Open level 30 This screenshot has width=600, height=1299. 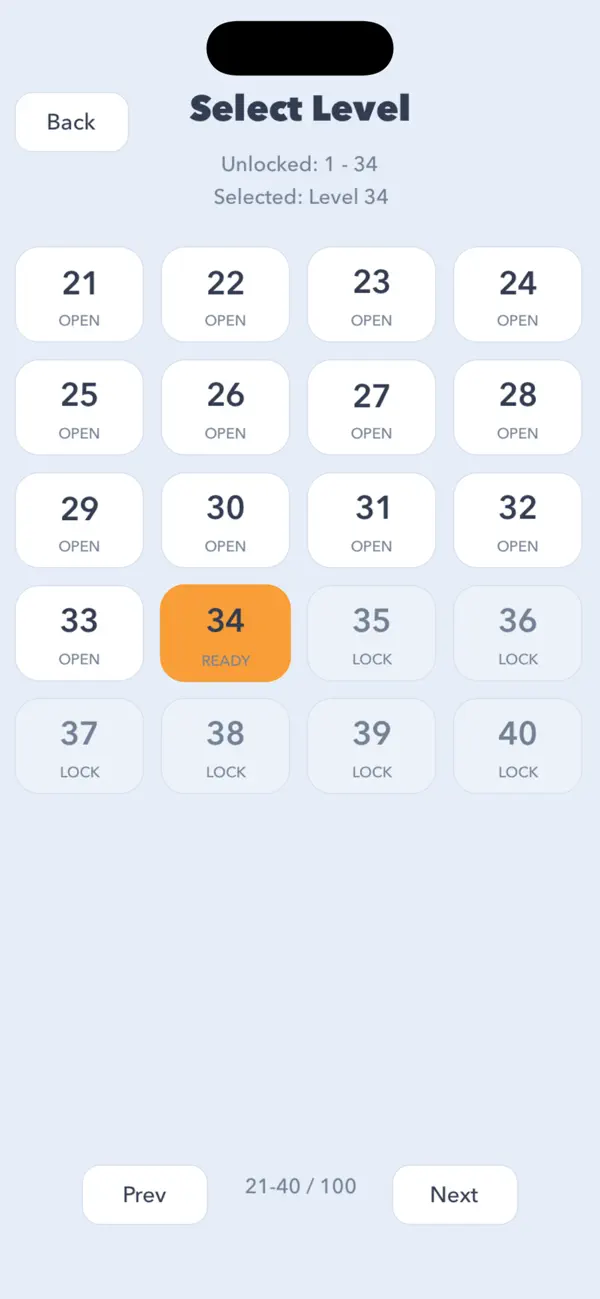pos(225,521)
